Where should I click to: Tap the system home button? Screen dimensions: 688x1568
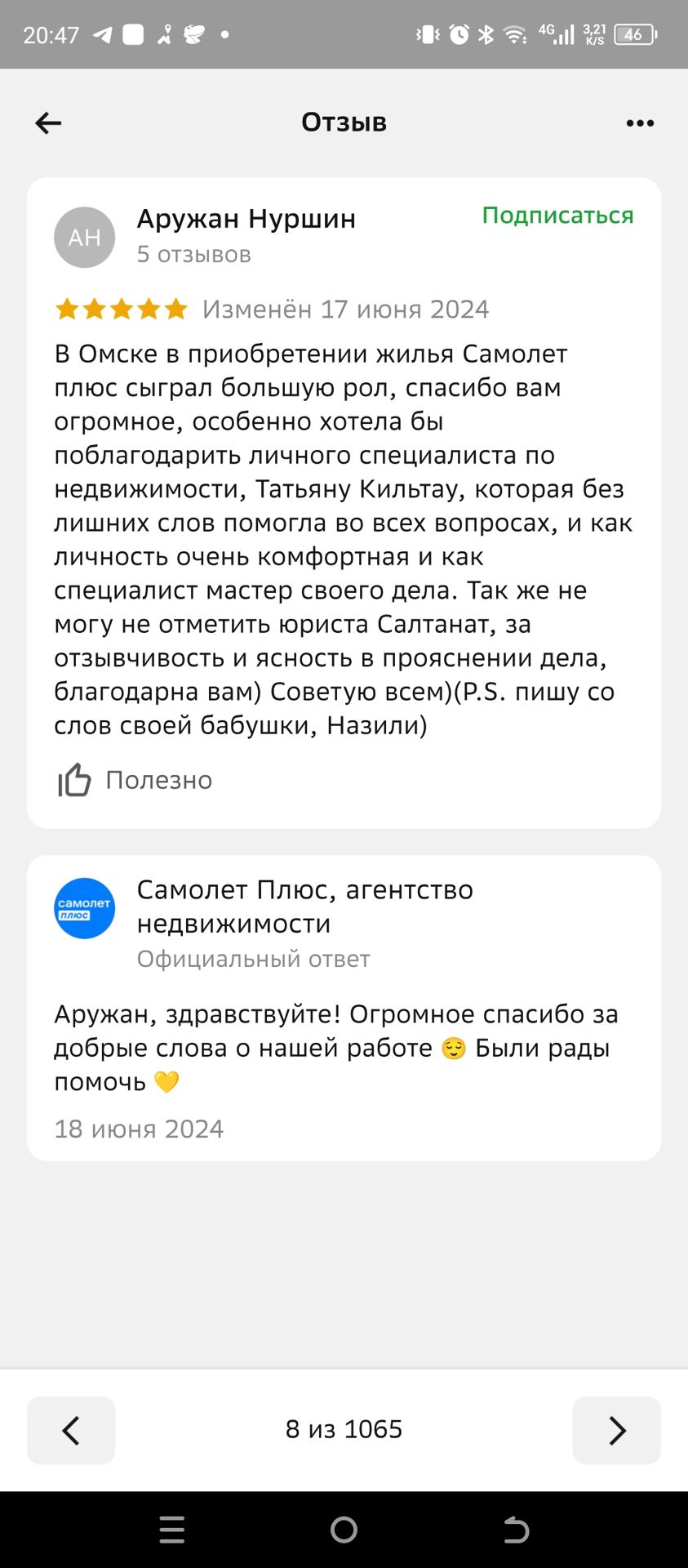pyautogui.click(x=344, y=1530)
